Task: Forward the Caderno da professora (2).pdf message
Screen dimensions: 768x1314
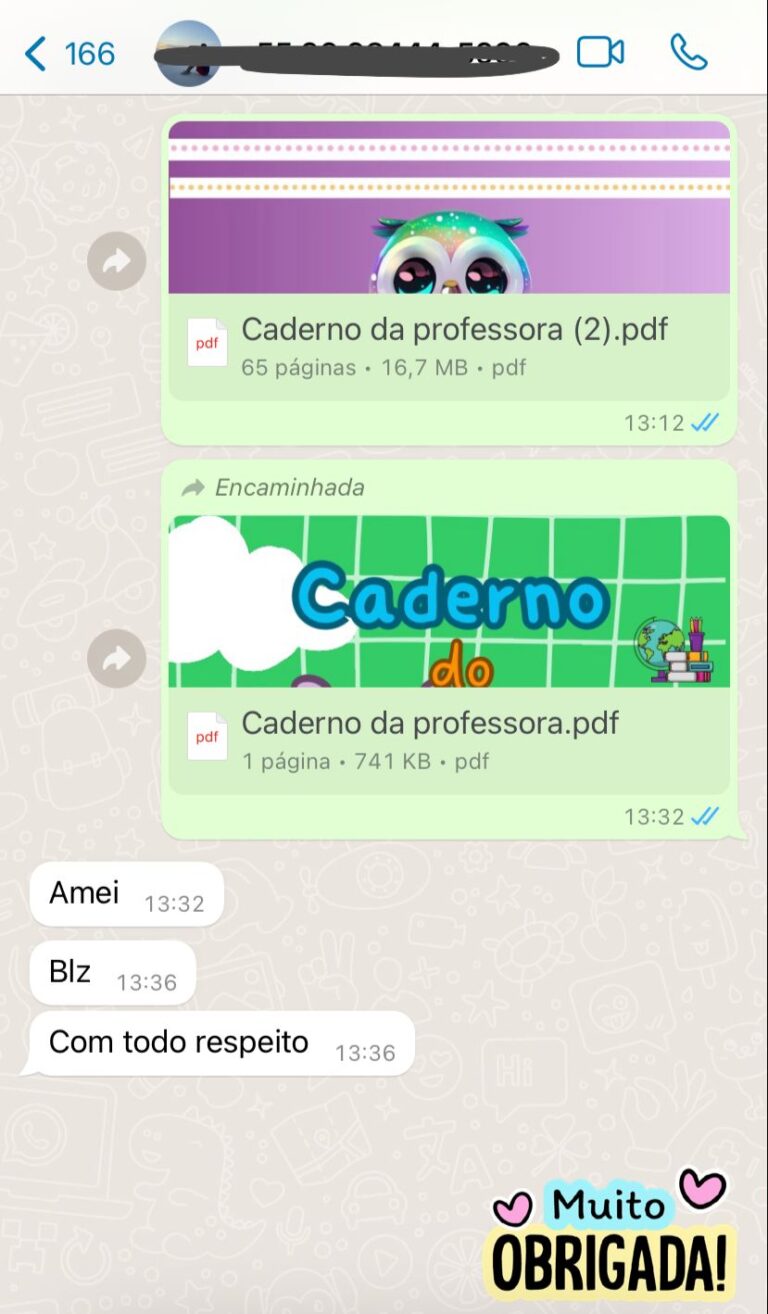Action: point(117,262)
